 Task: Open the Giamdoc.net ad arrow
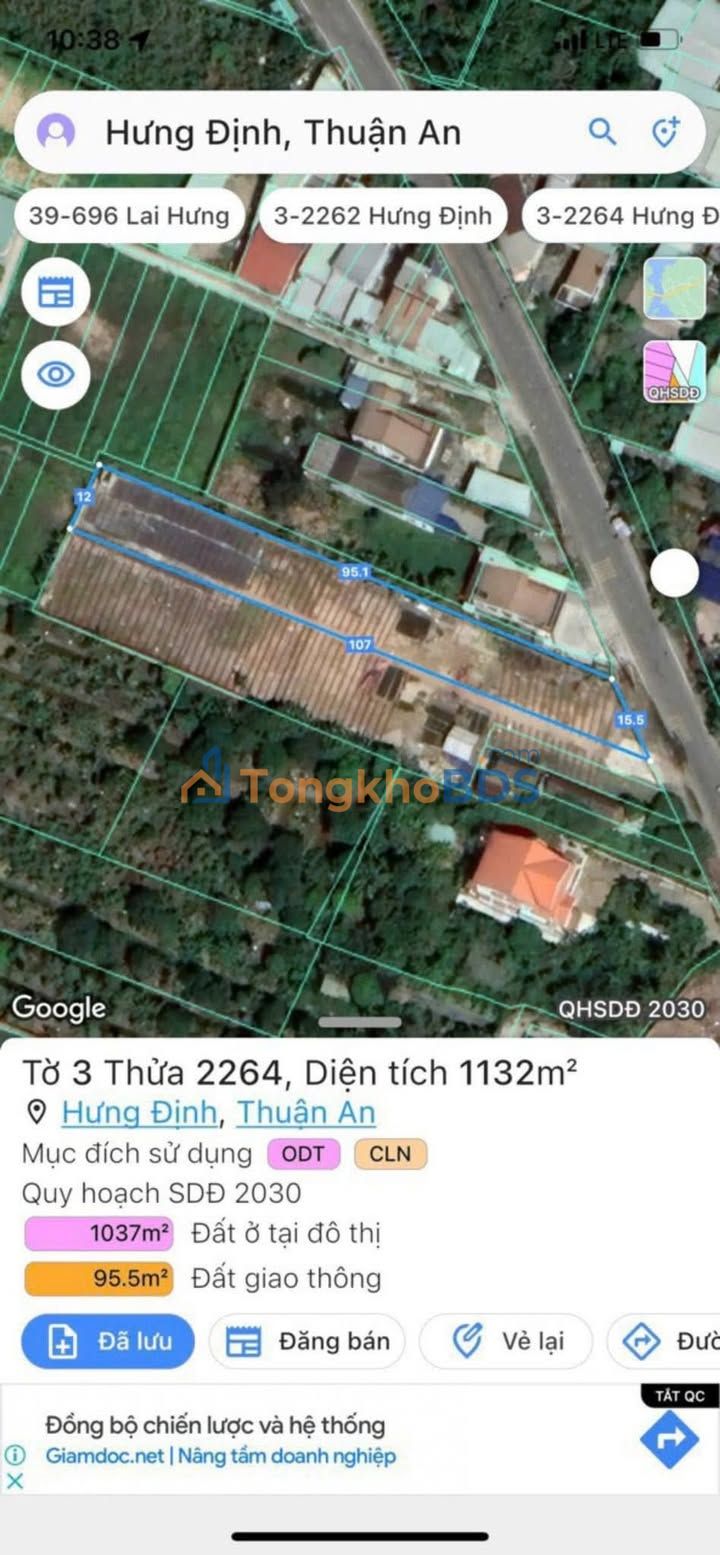pyautogui.click(x=669, y=1440)
